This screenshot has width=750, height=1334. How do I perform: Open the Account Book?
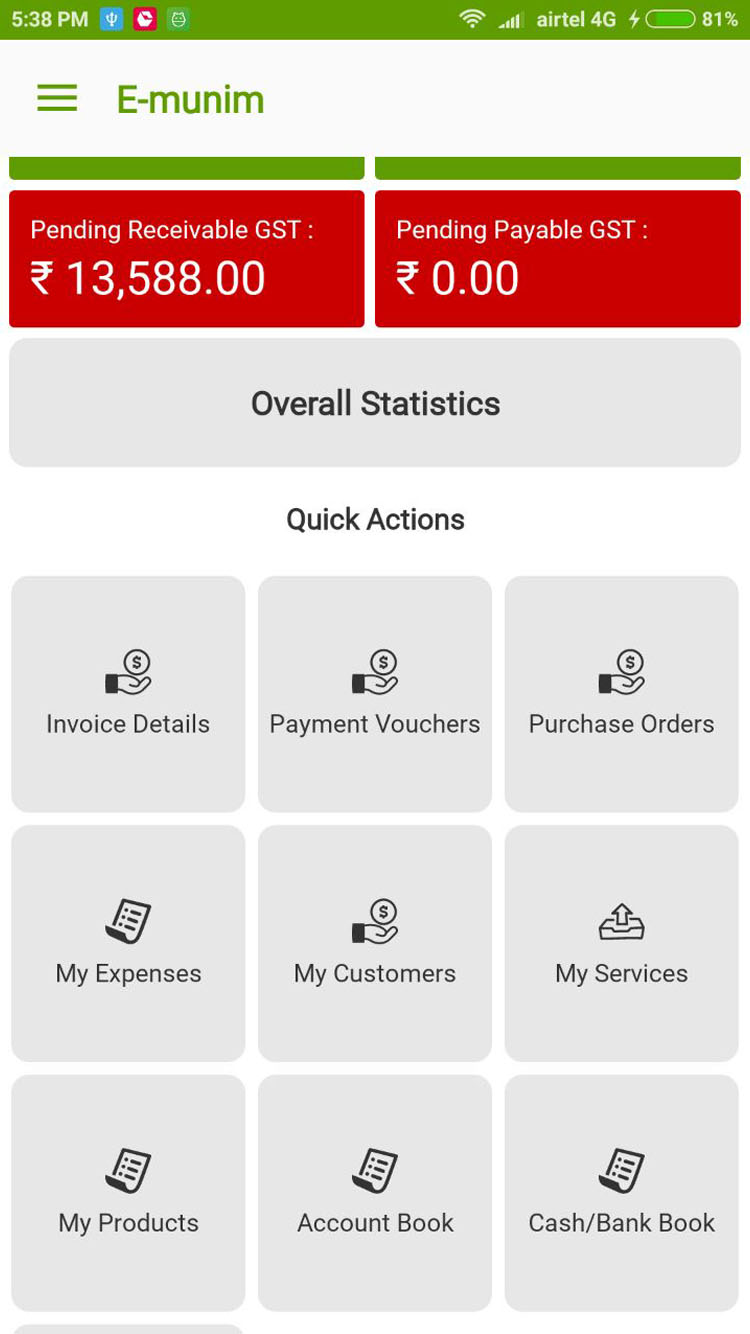point(375,1192)
